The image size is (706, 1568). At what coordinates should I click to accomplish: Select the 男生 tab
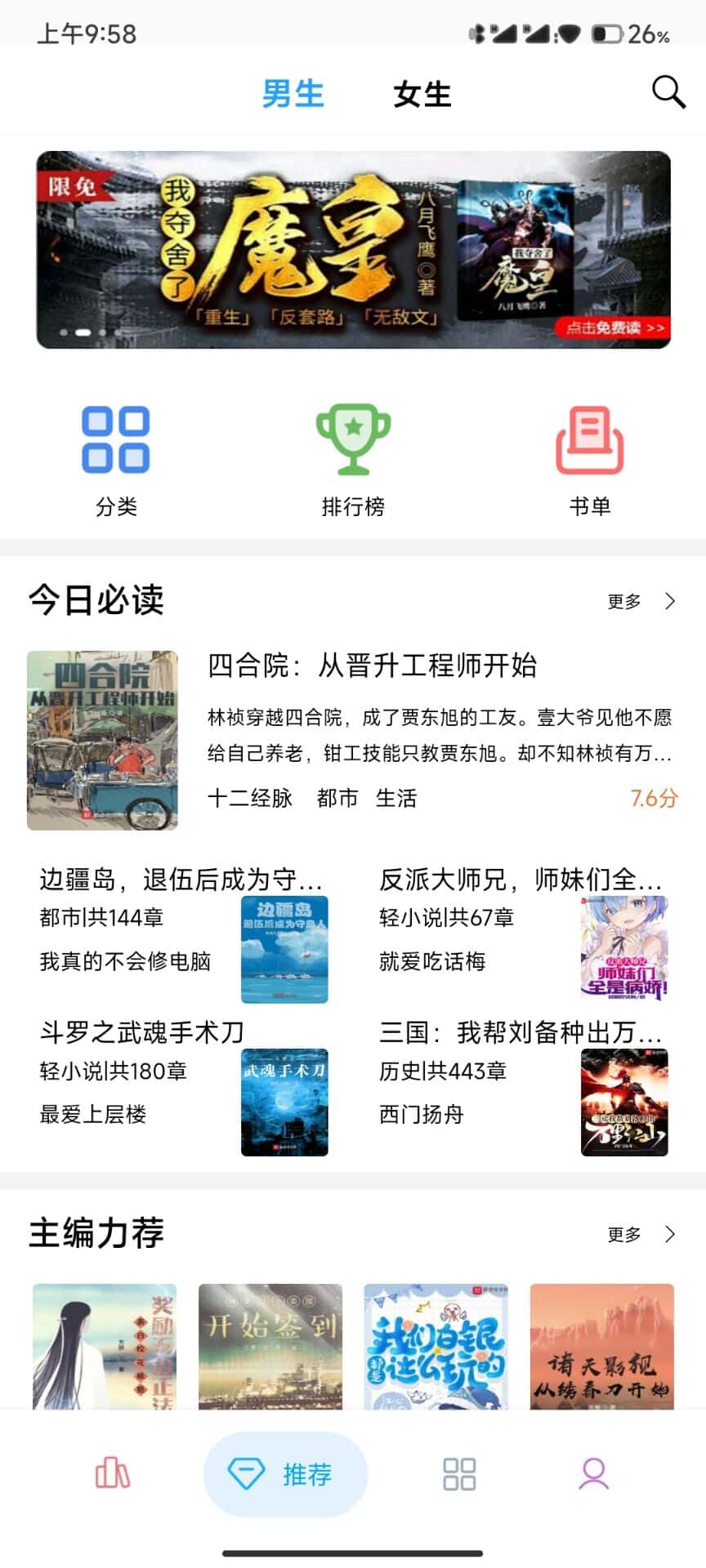pyautogui.click(x=293, y=94)
